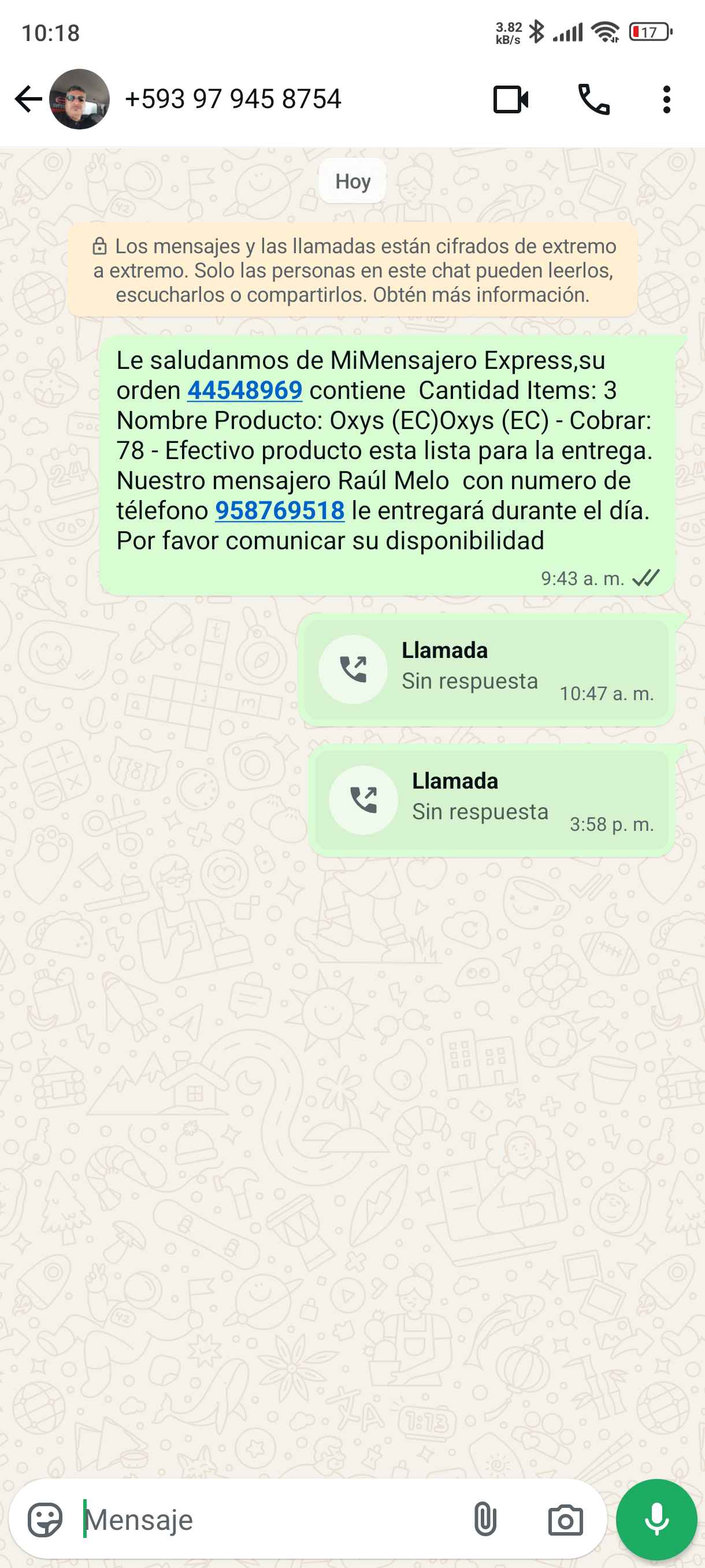The image size is (705, 1568).
Task: Open order number link 44548969
Action: pos(244,390)
